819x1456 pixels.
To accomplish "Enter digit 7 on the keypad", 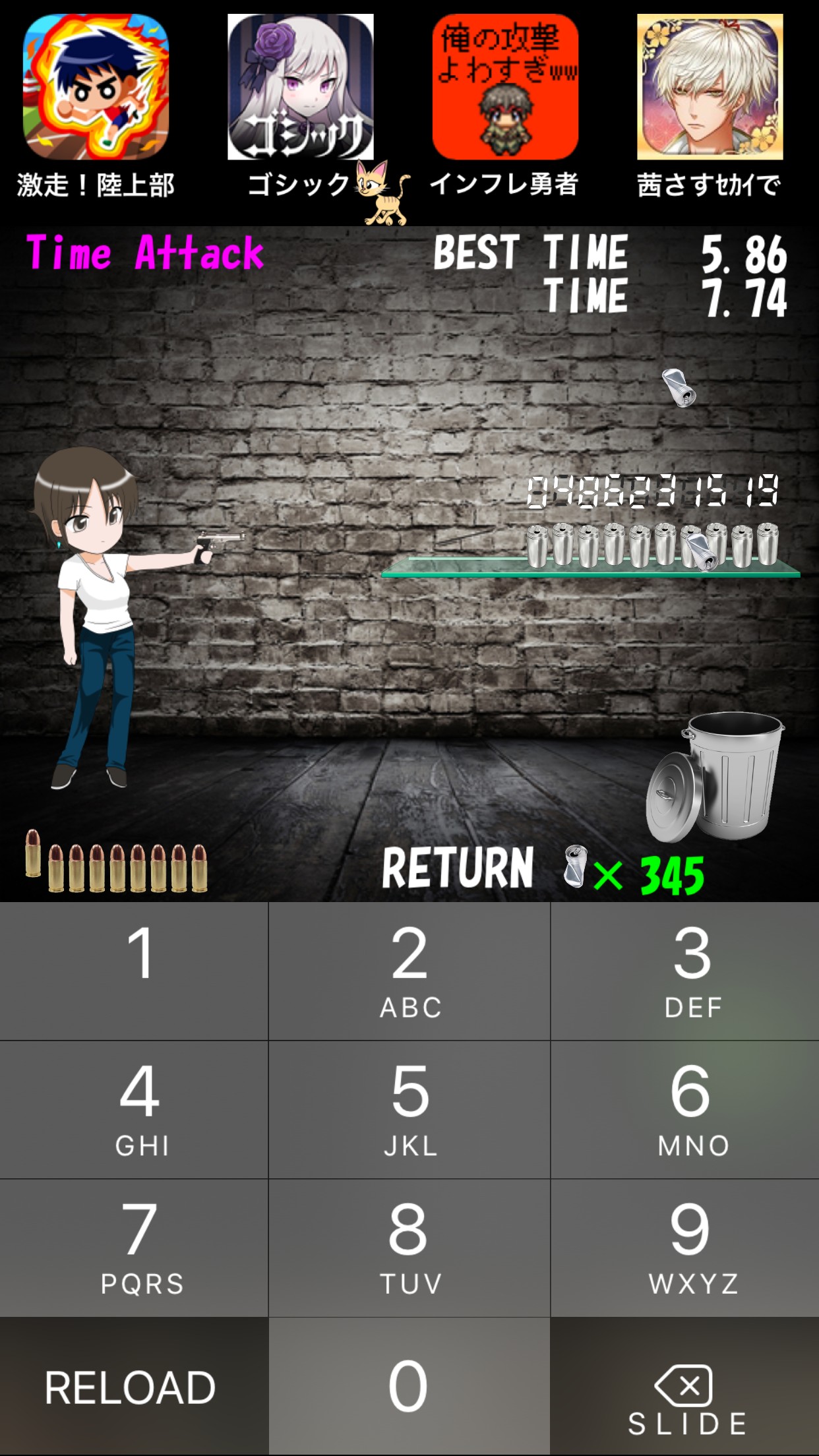I will click(x=135, y=1248).
